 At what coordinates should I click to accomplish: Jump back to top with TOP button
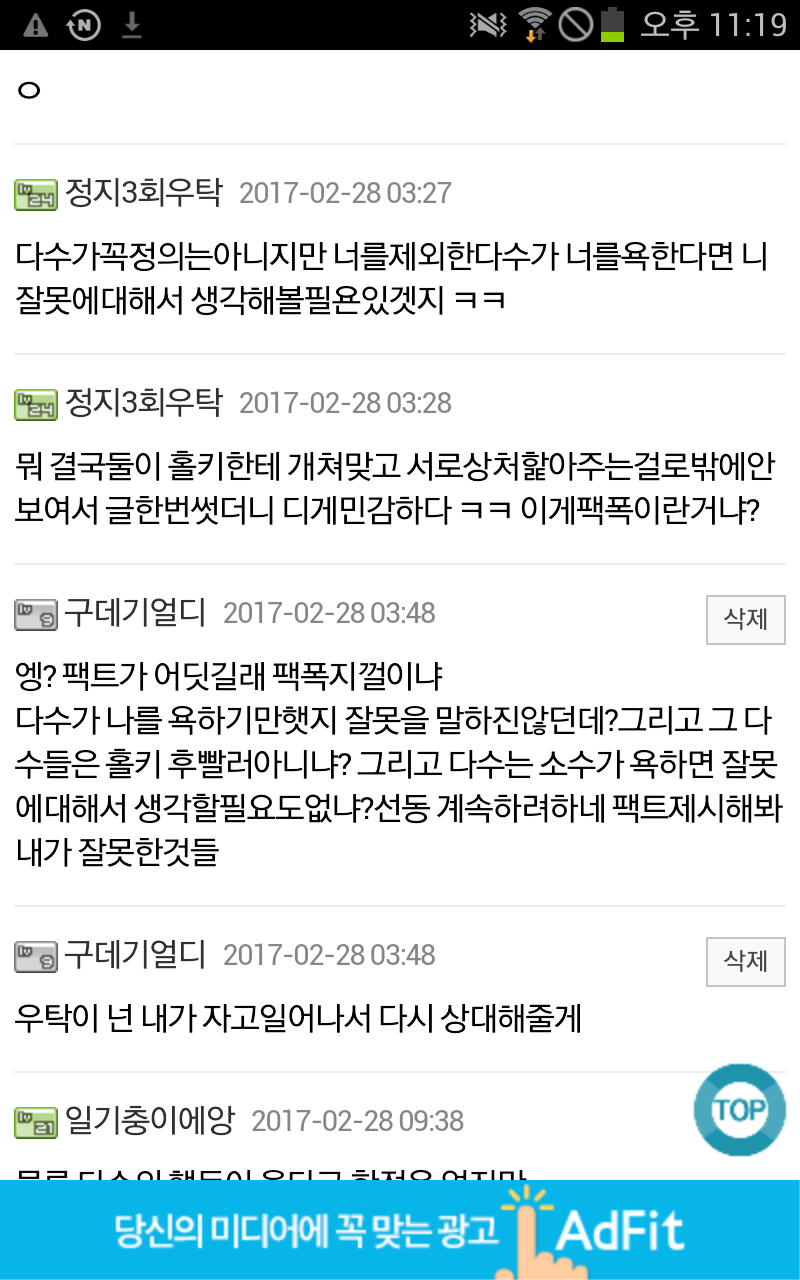pyautogui.click(x=740, y=1110)
